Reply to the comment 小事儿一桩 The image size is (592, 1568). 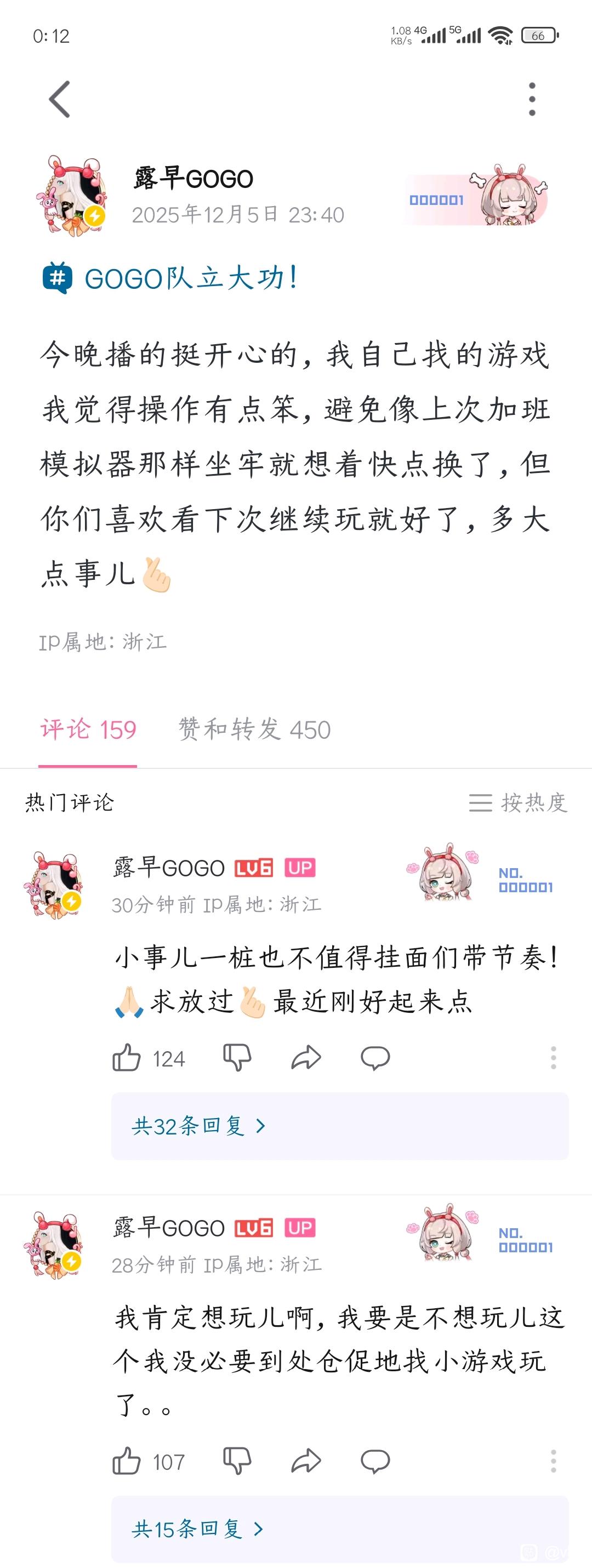coord(375,1058)
